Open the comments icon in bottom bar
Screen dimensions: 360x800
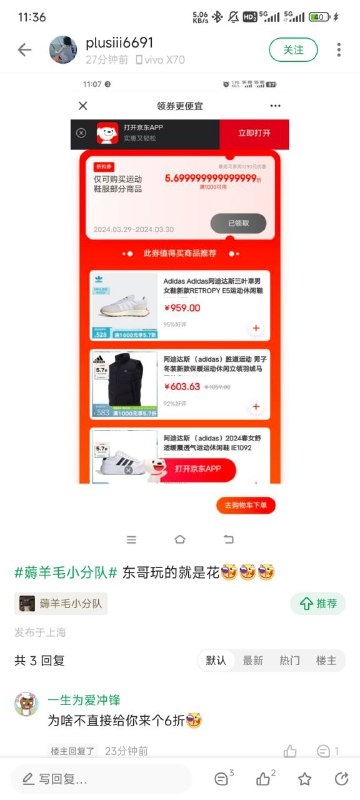pos(223,779)
